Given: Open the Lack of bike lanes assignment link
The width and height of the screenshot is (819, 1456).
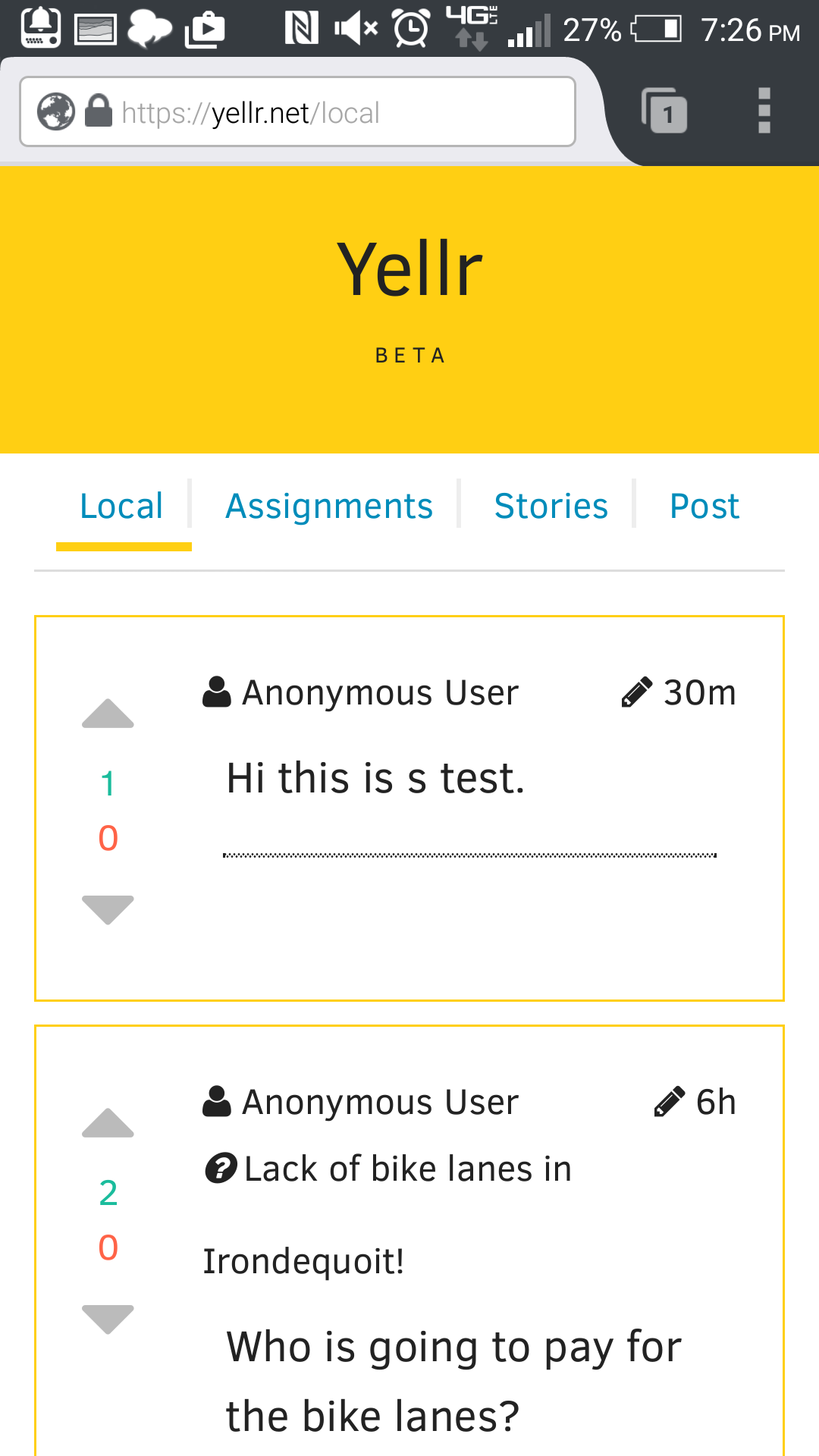Looking at the screenshot, I should (406, 1169).
